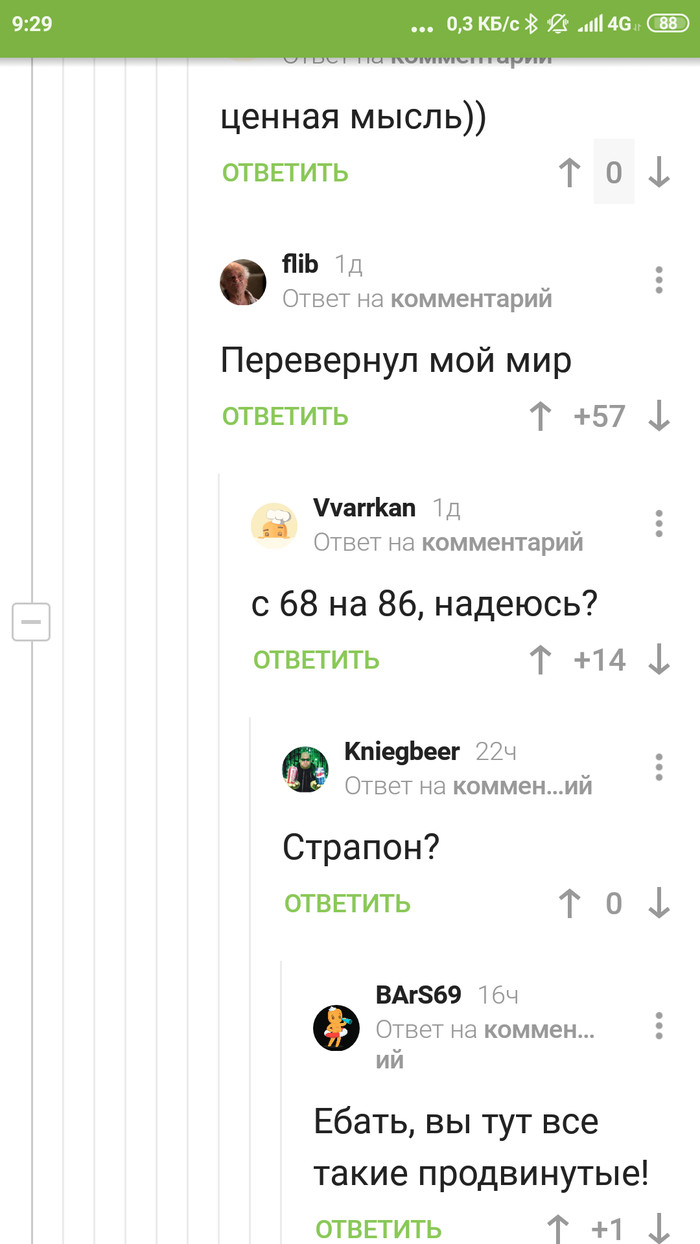Reply to flib's comment
The width and height of the screenshot is (700, 1244).
(285, 416)
